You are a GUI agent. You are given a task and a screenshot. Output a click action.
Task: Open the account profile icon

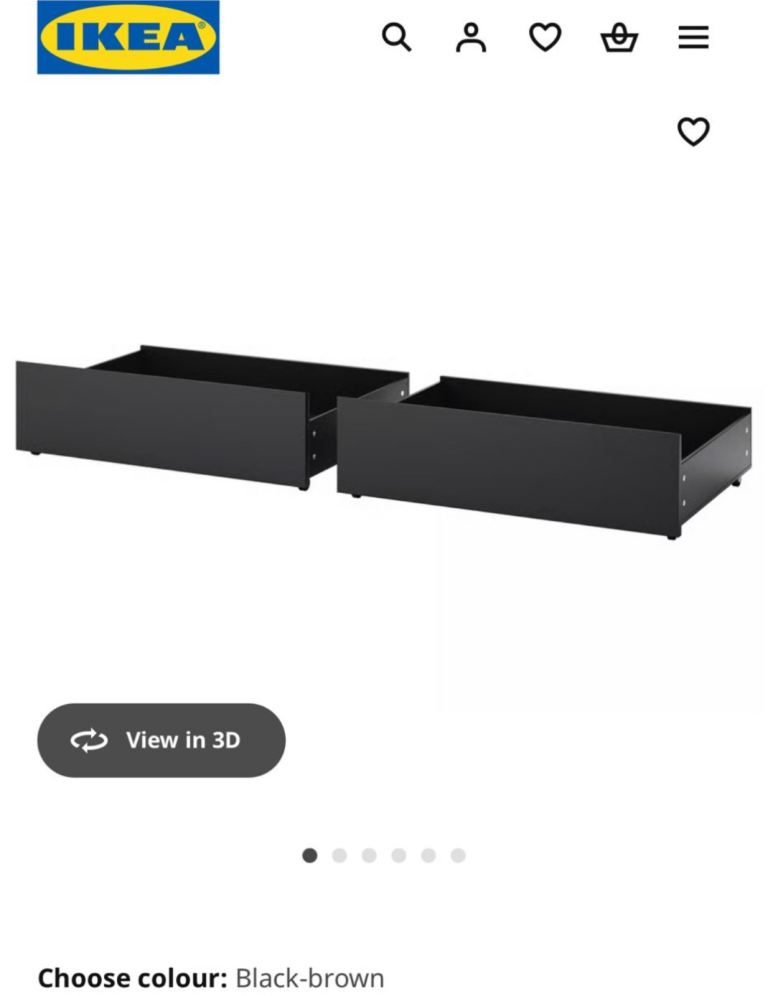point(471,38)
